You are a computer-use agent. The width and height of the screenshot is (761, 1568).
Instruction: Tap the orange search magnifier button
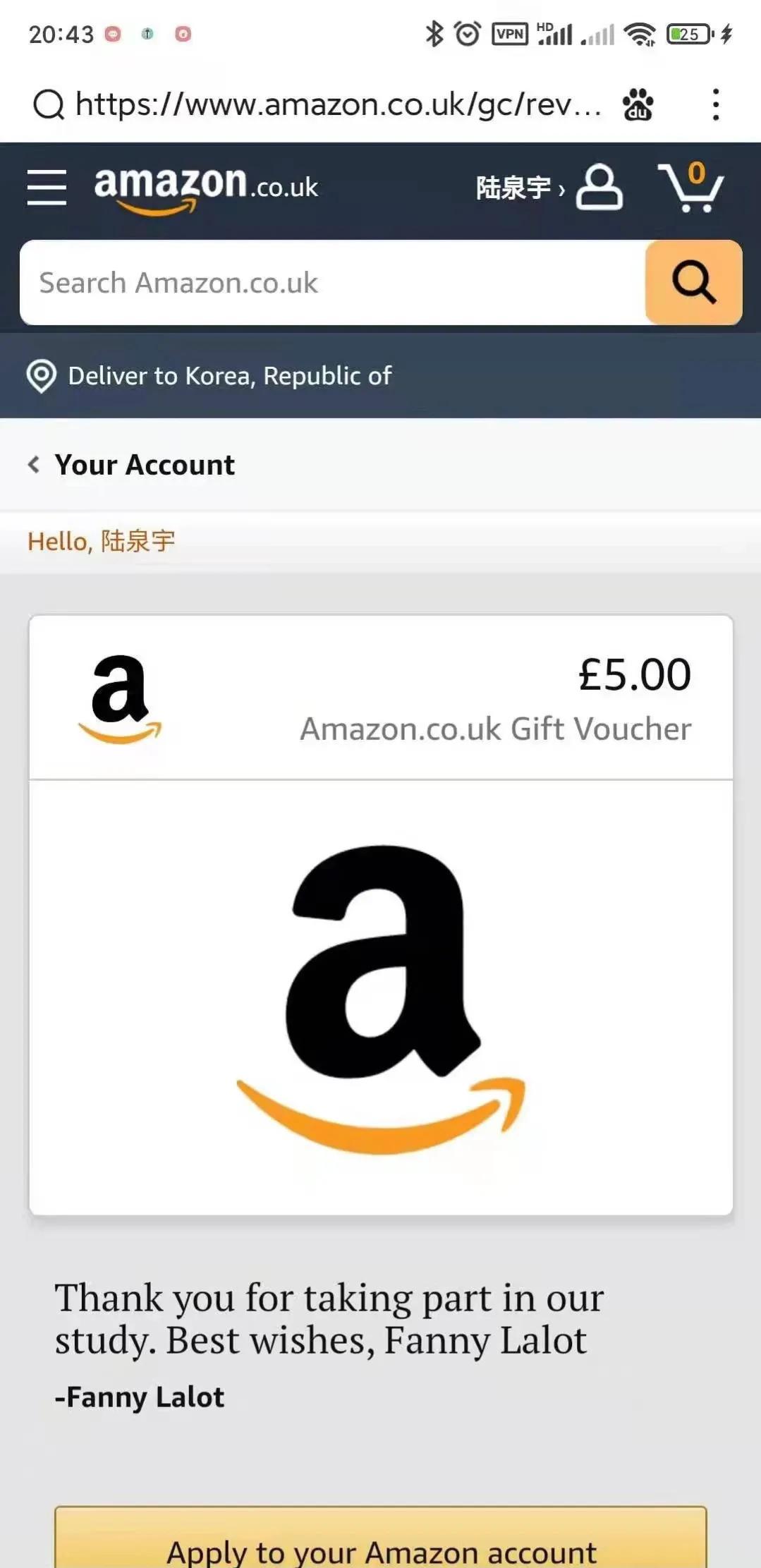coord(693,283)
